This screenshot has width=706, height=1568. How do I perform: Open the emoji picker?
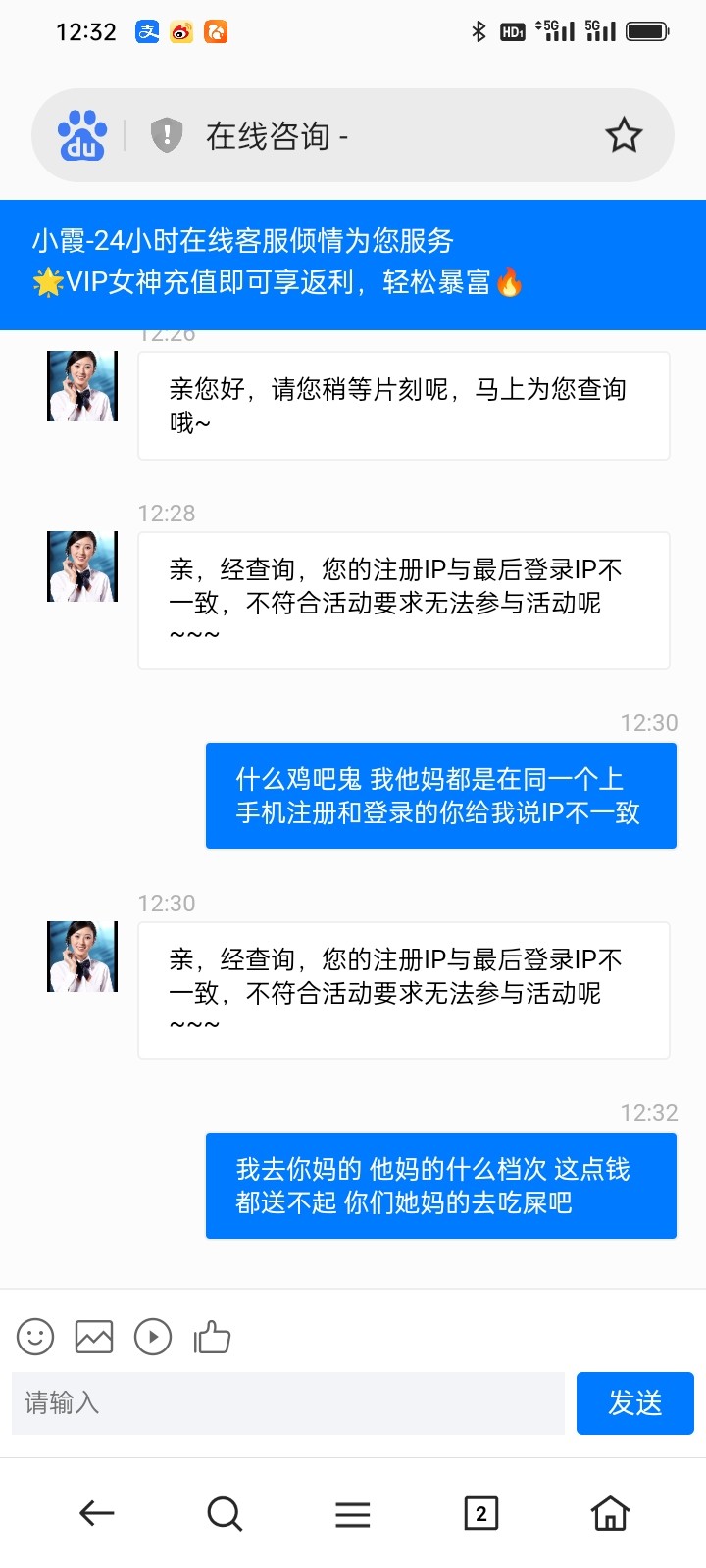(35, 1337)
